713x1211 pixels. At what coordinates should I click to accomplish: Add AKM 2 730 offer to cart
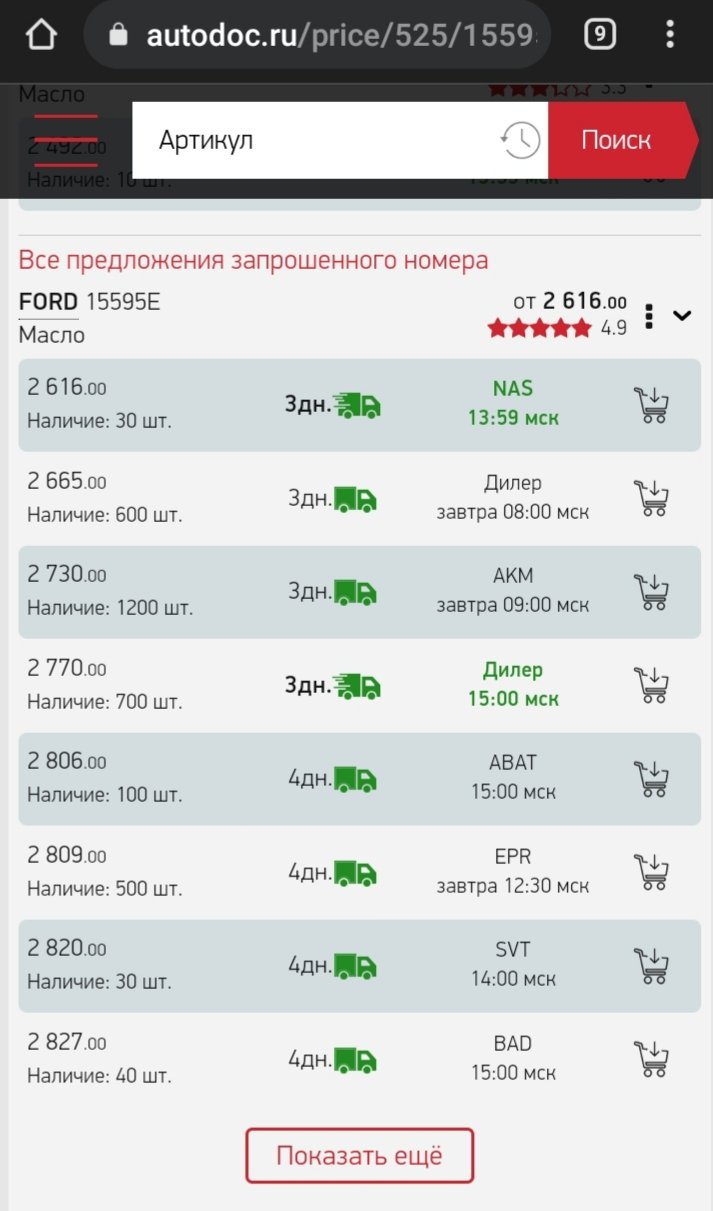pyautogui.click(x=652, y=591)
